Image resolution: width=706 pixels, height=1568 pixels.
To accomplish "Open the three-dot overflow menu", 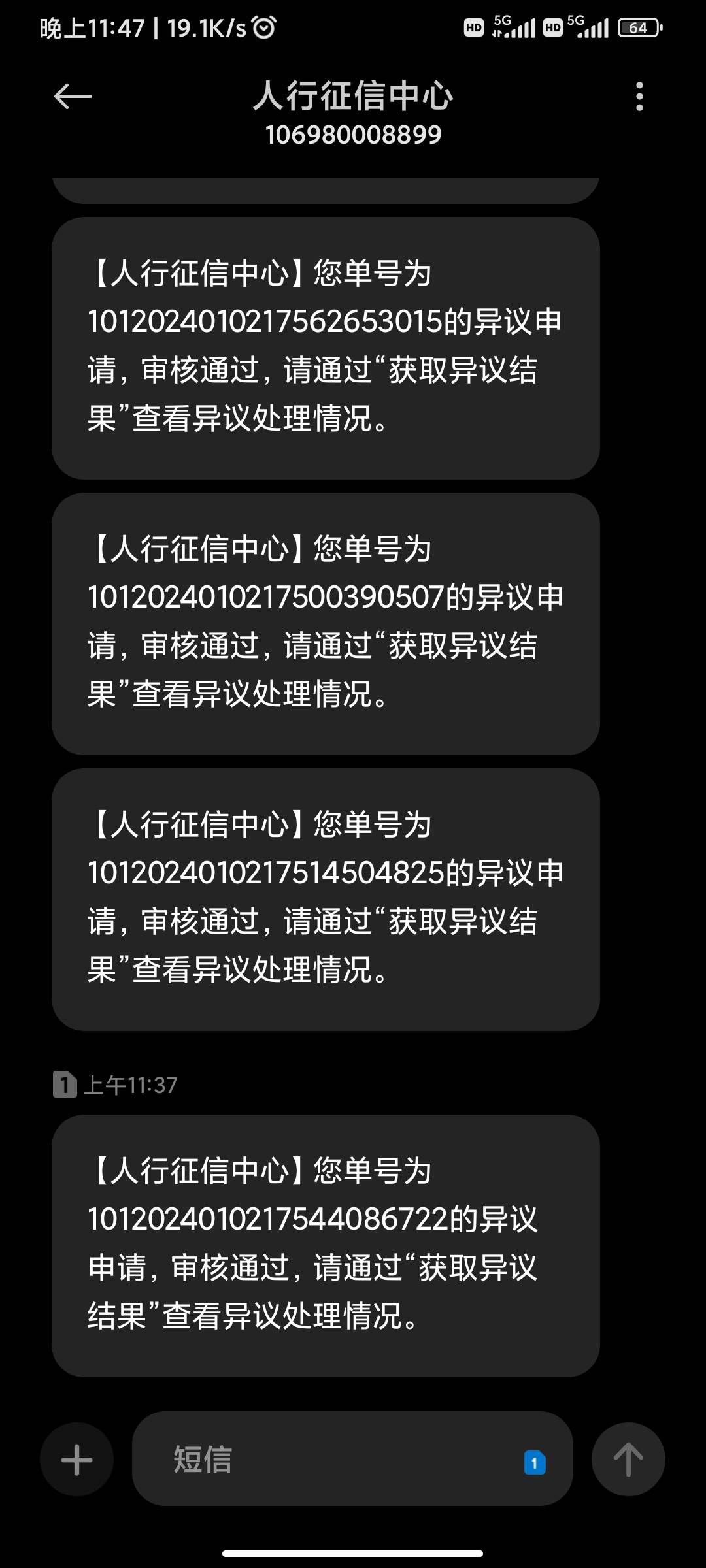I will click(x=639, y=97).
